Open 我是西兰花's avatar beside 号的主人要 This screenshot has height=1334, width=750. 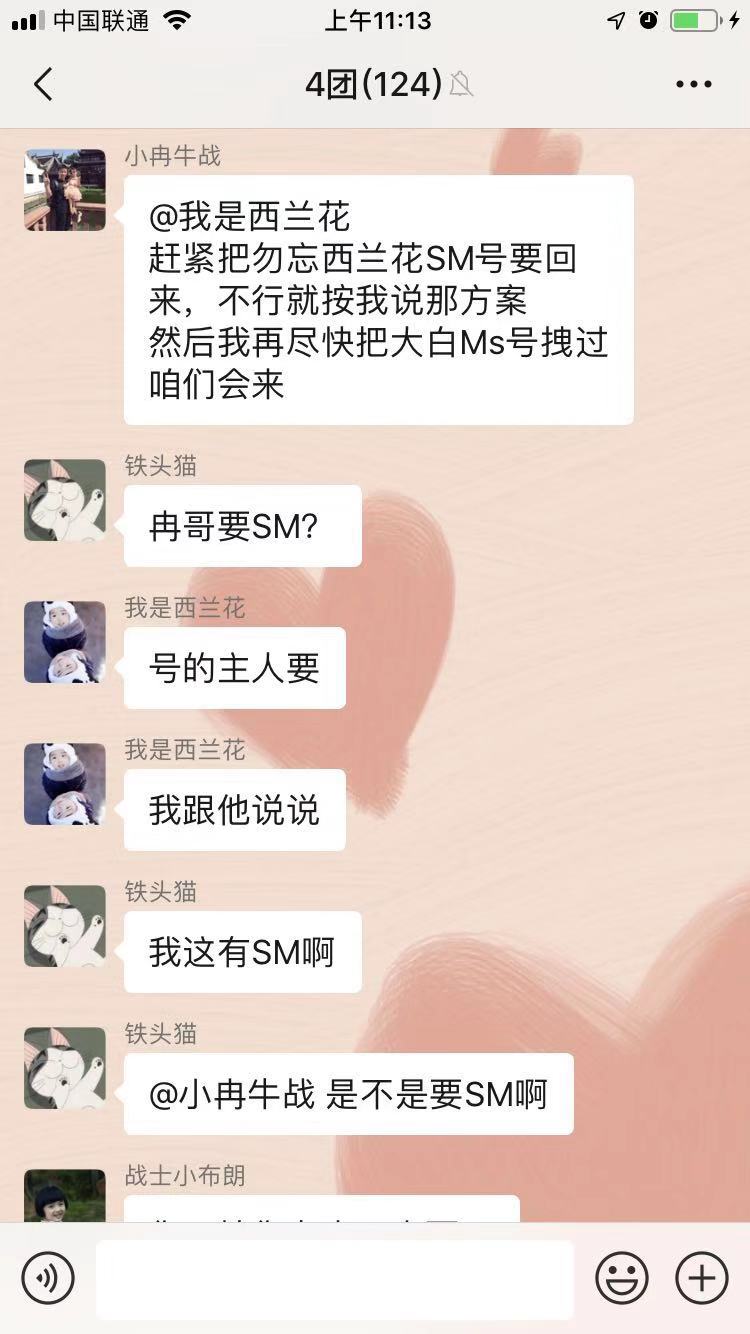[x=65, y=642]
